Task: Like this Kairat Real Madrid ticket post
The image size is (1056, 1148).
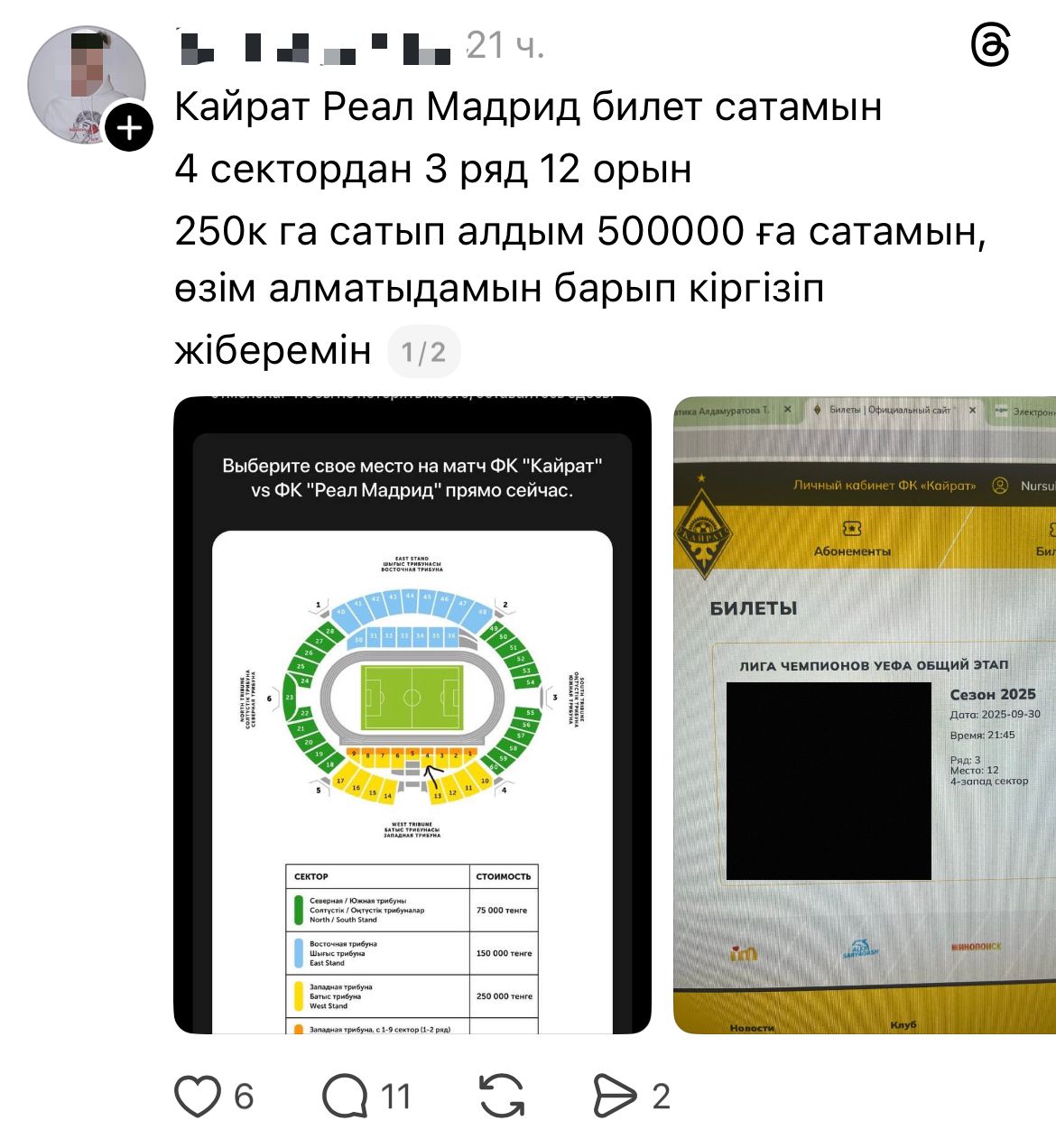Action: [198, 1097]
